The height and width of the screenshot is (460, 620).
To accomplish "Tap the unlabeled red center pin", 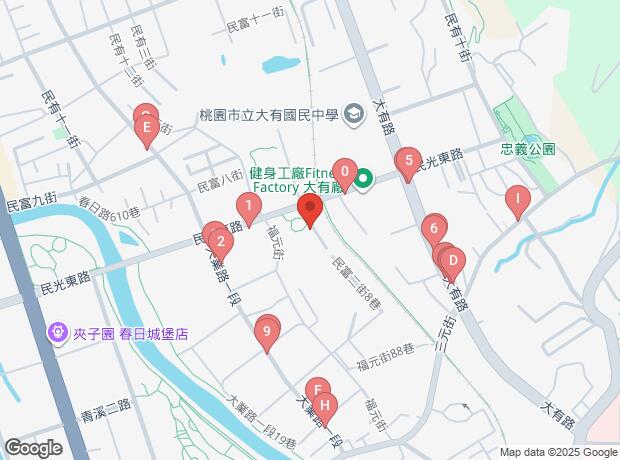I will [310, 211].
